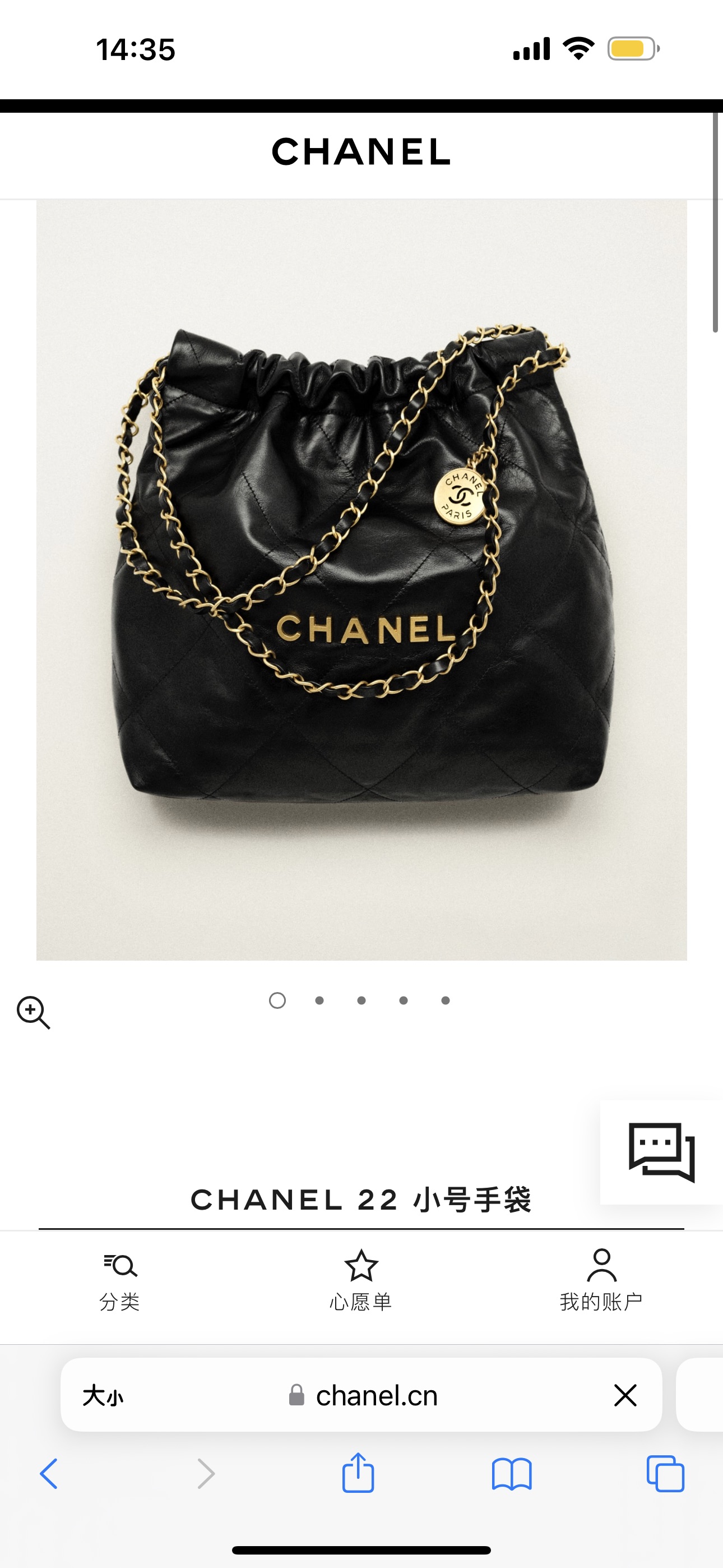View the black Chanel 22 bag photo

361,579
